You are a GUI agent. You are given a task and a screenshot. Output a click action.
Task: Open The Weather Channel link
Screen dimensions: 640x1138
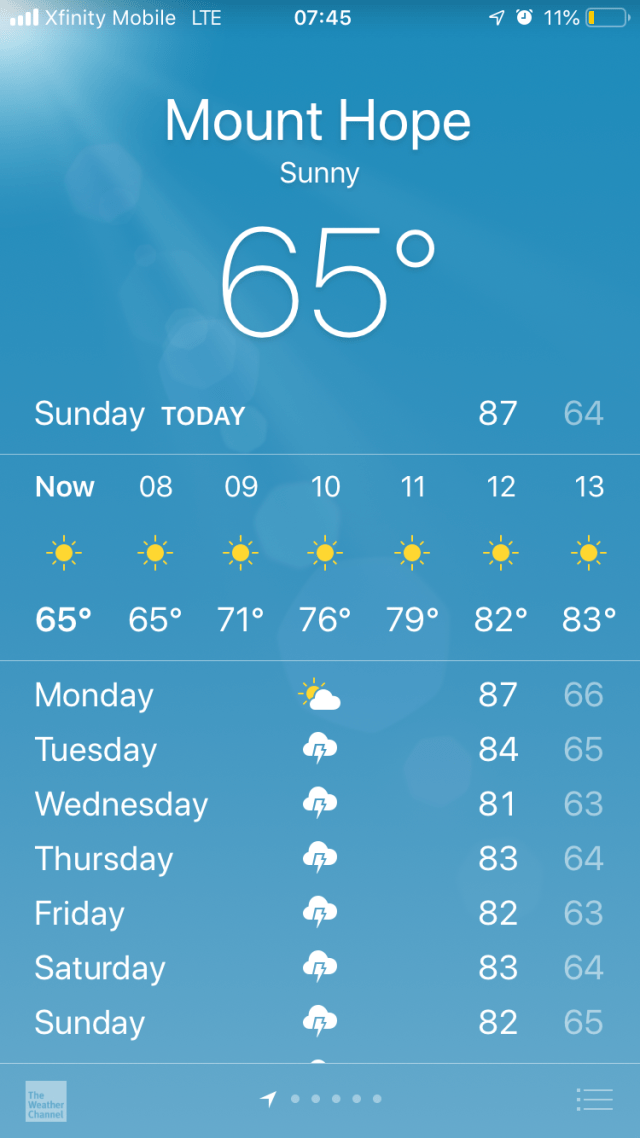46,1100
